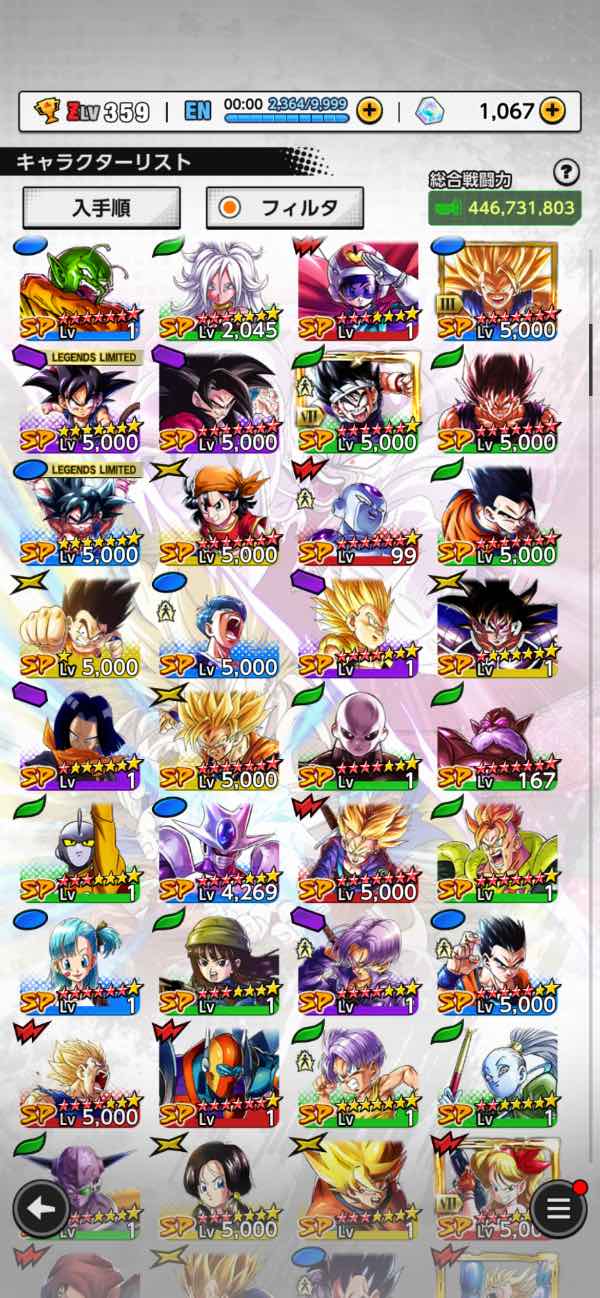Tap the plus button beside the energy bar
Viewport: 600px width, 1298px height.
point(369,110)
